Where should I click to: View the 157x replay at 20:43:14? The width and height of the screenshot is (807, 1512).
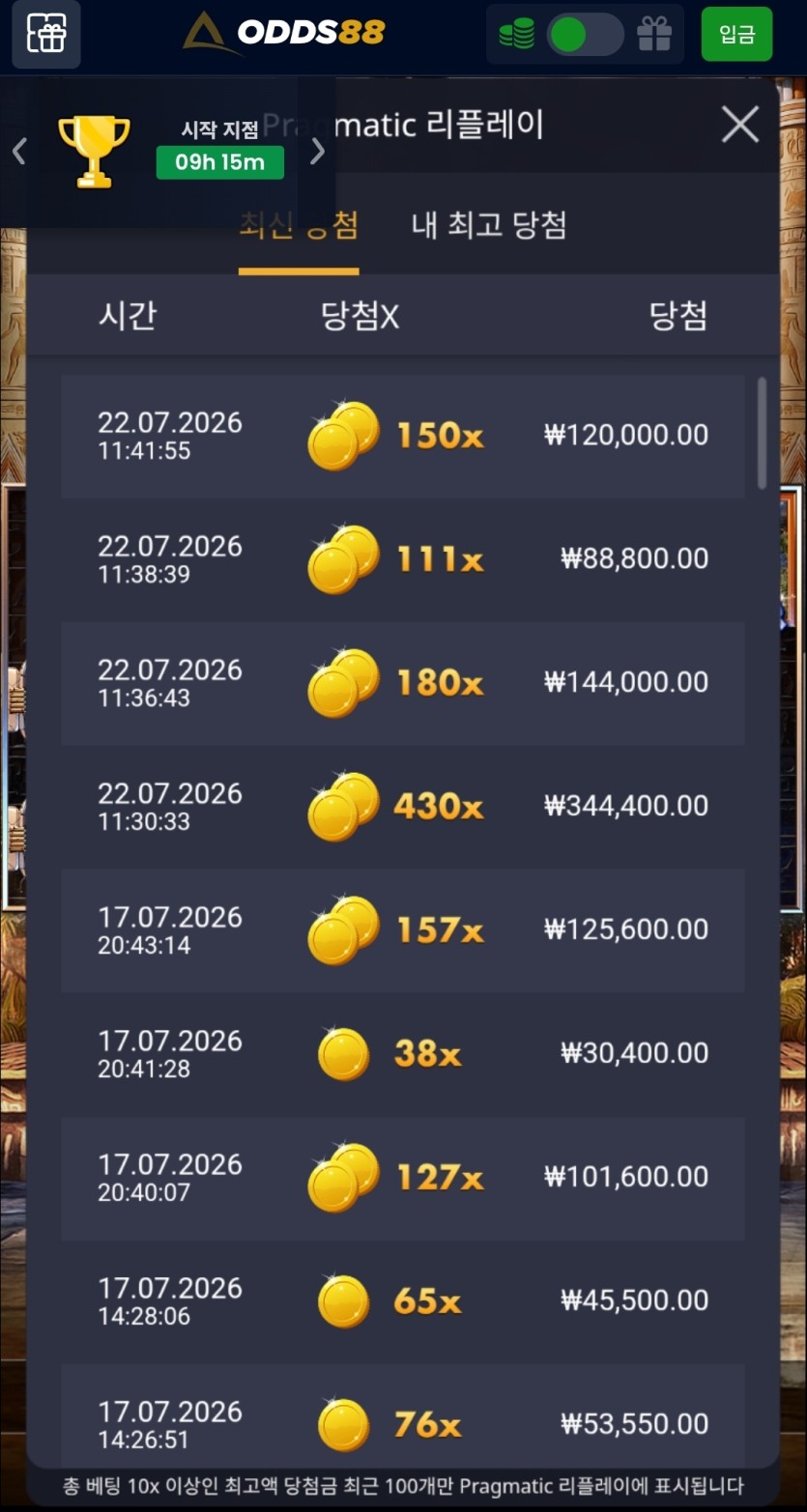tap(403, 931)
